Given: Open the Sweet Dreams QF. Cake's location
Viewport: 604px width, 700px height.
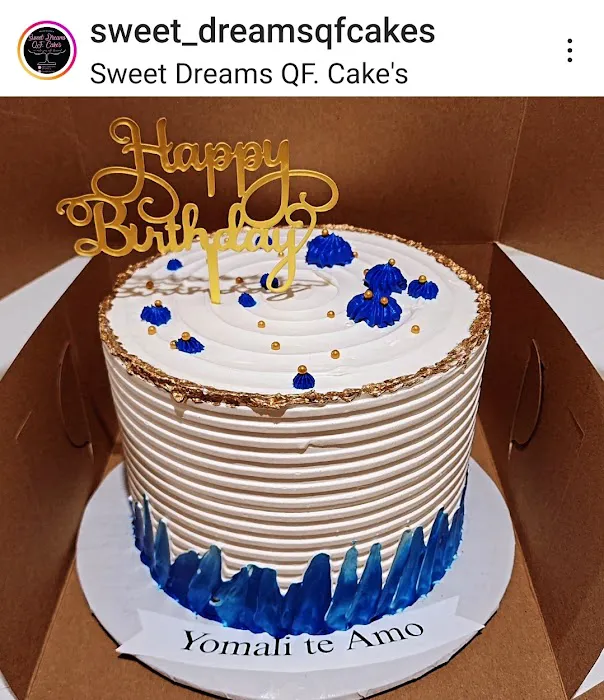Looking at the screenshot, I should [249, 73].
